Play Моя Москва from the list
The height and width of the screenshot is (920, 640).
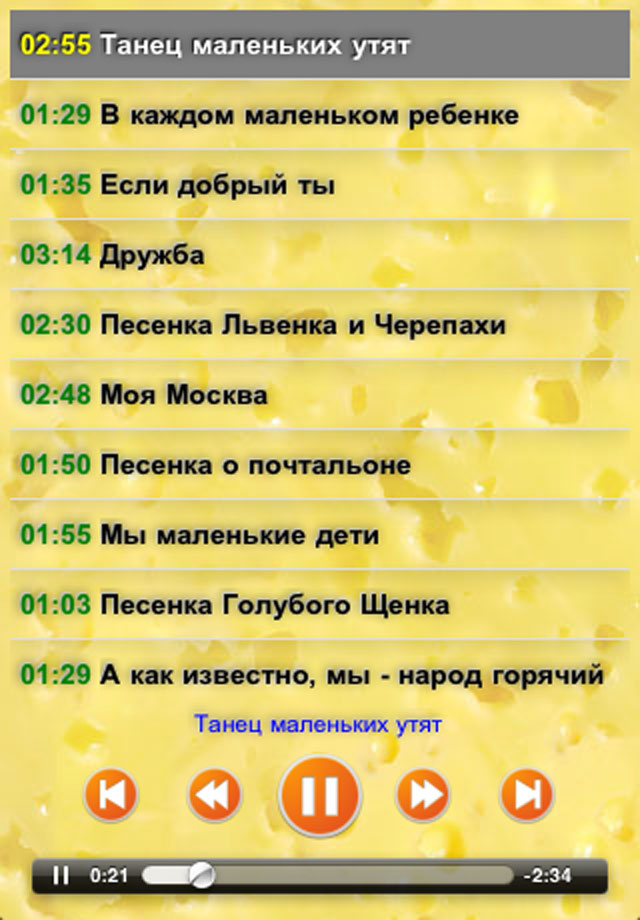(320, 395)
